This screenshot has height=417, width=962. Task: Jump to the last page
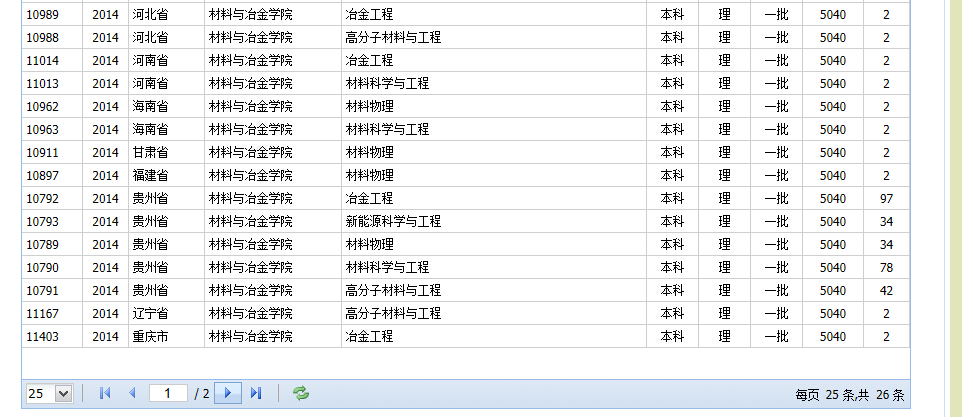click(256, 394)
